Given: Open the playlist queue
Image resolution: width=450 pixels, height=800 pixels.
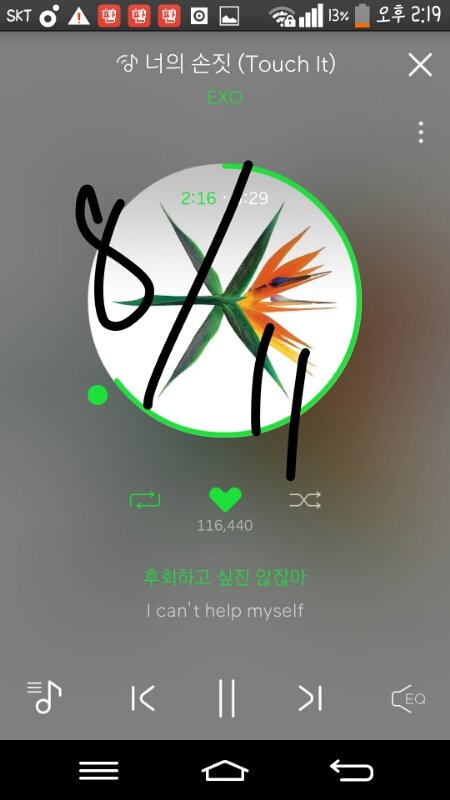Looking at the screenshot, I should point(44,697).
